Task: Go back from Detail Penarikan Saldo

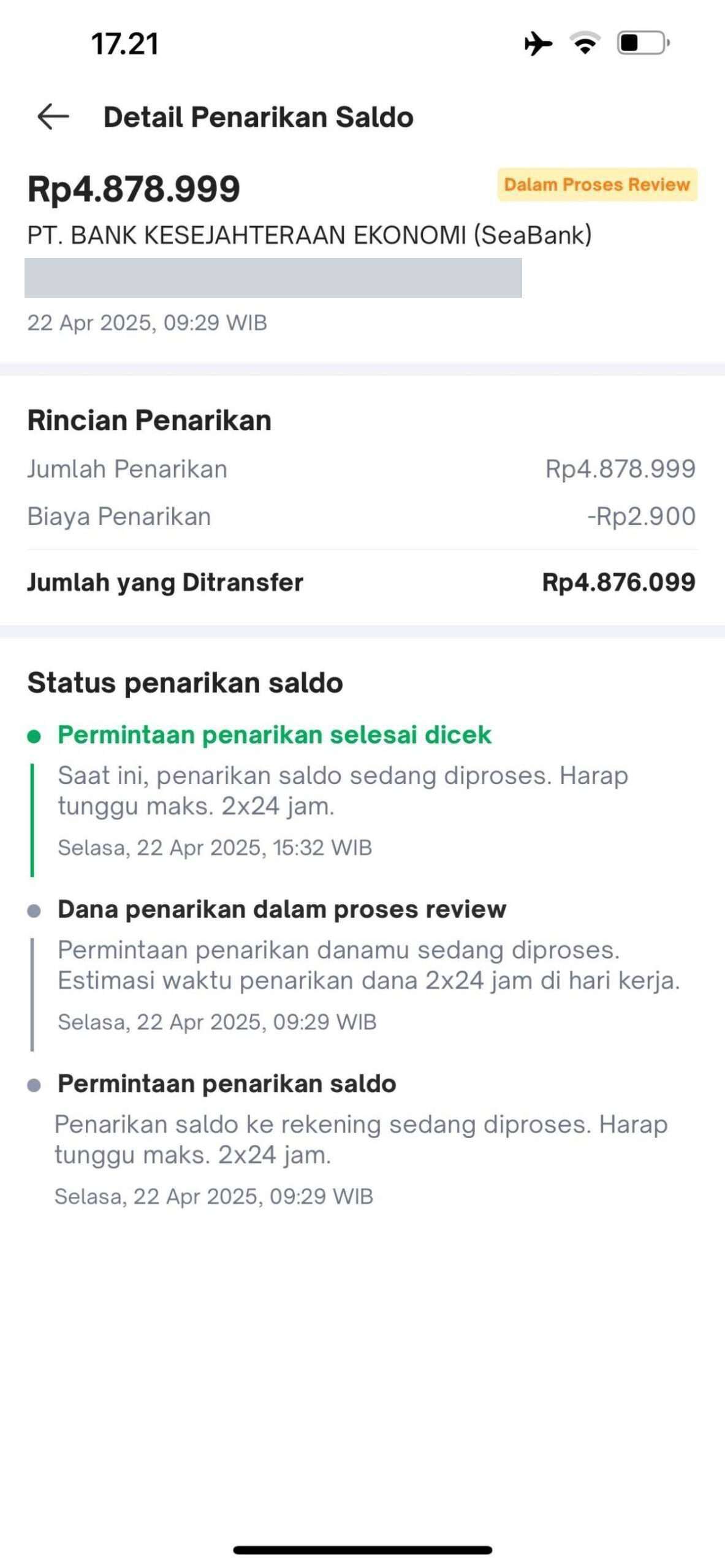Action: pos(53,116)
